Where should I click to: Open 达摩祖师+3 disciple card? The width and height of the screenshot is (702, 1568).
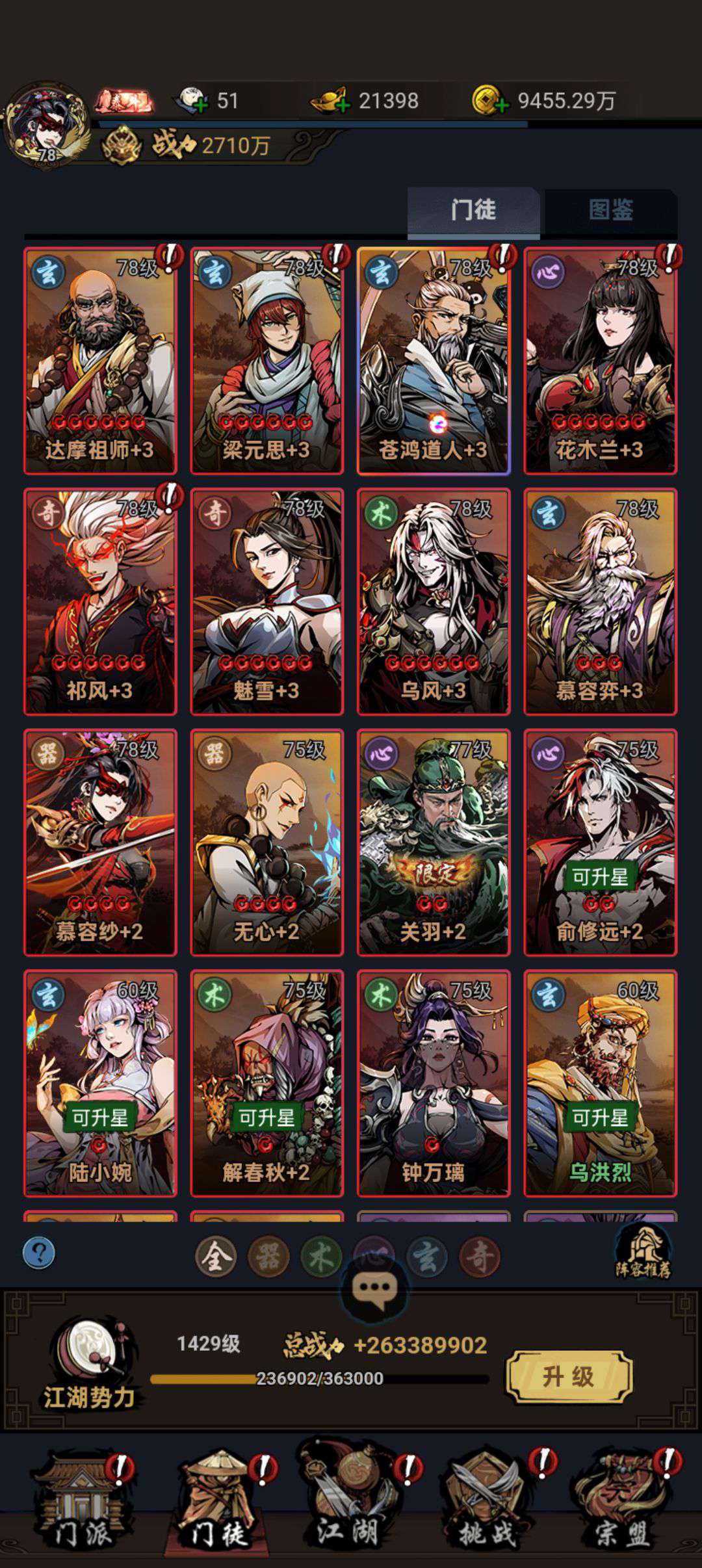tap(100, 359)
